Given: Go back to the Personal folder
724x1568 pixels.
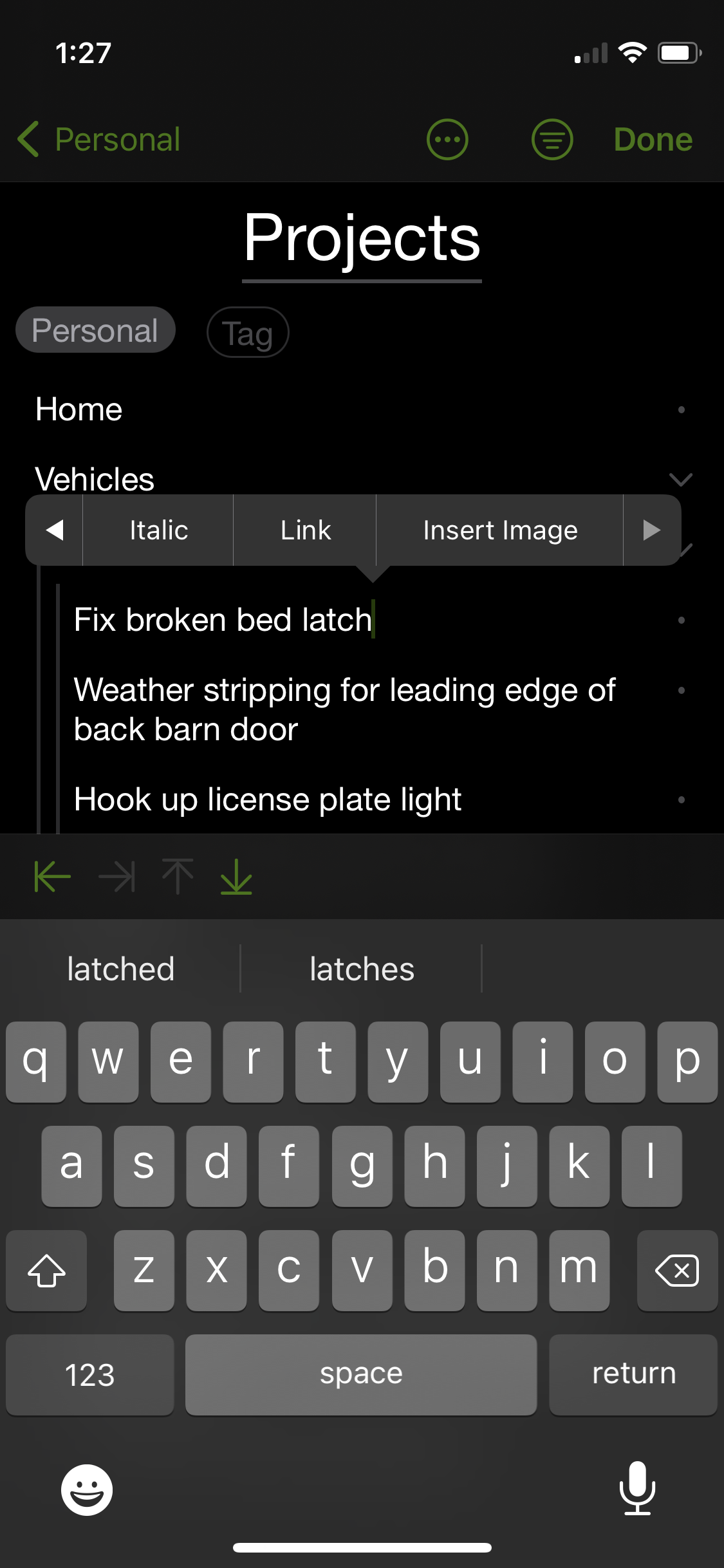Looking at the screenshot, I should (x=98, y=139).
